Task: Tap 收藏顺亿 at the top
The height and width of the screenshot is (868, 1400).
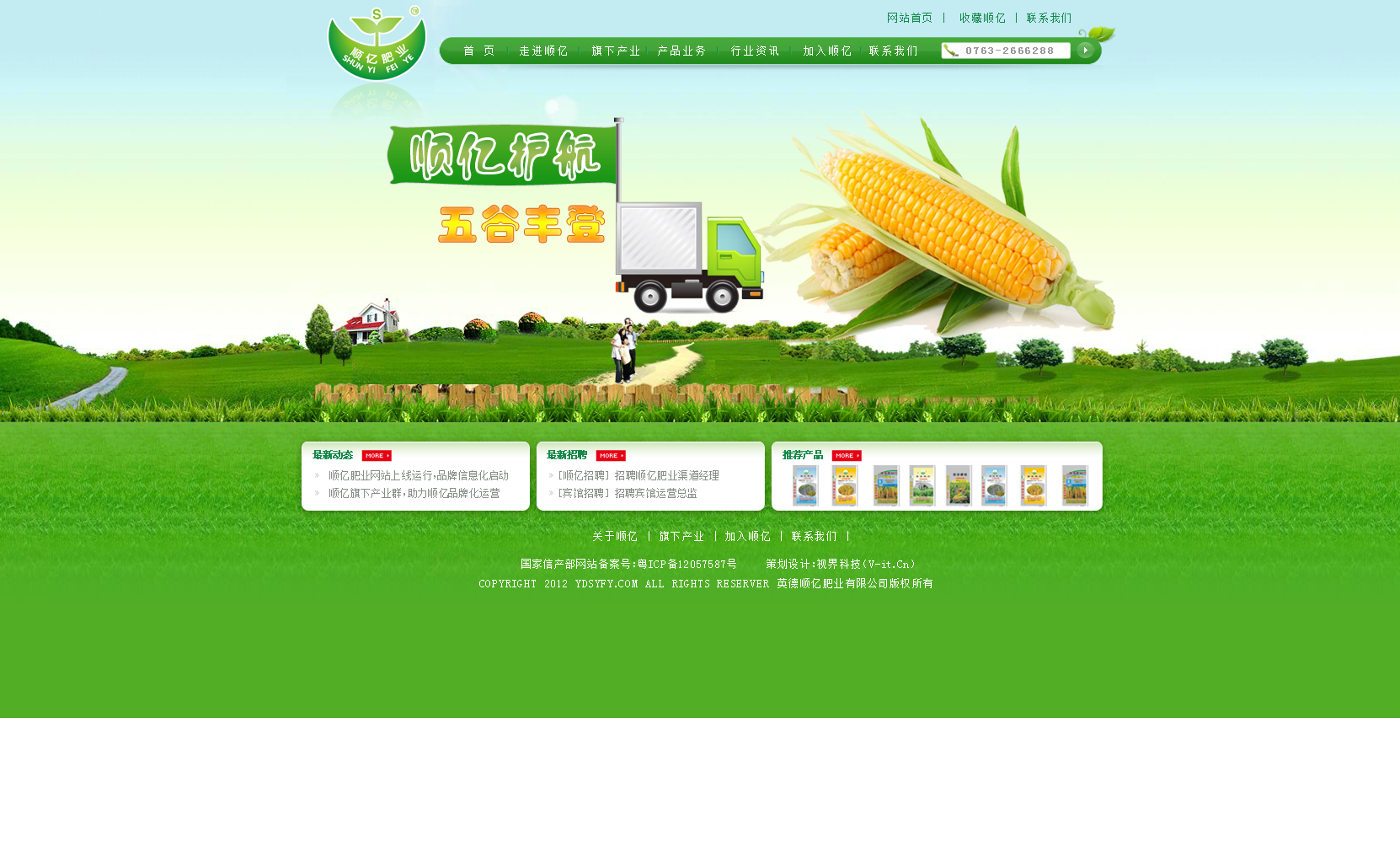Action: (x=982, y=18)
